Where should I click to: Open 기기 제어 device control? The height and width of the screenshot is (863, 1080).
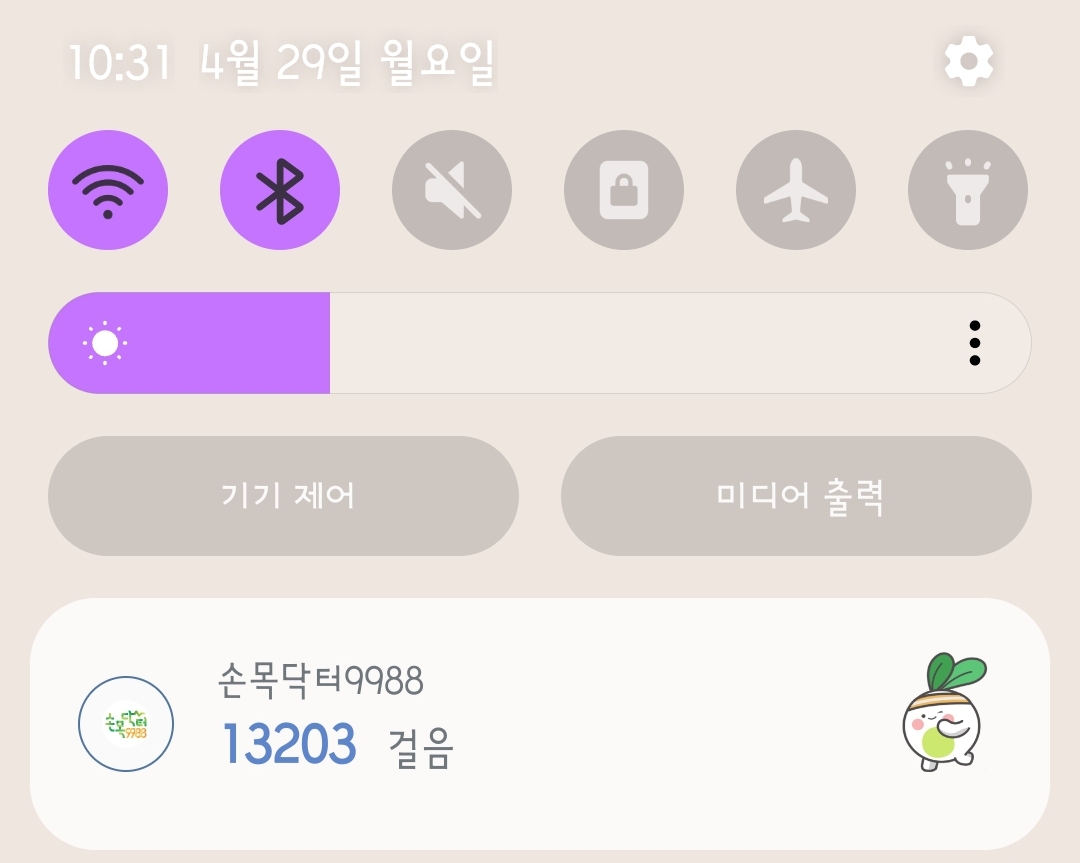tap(283, 496)
